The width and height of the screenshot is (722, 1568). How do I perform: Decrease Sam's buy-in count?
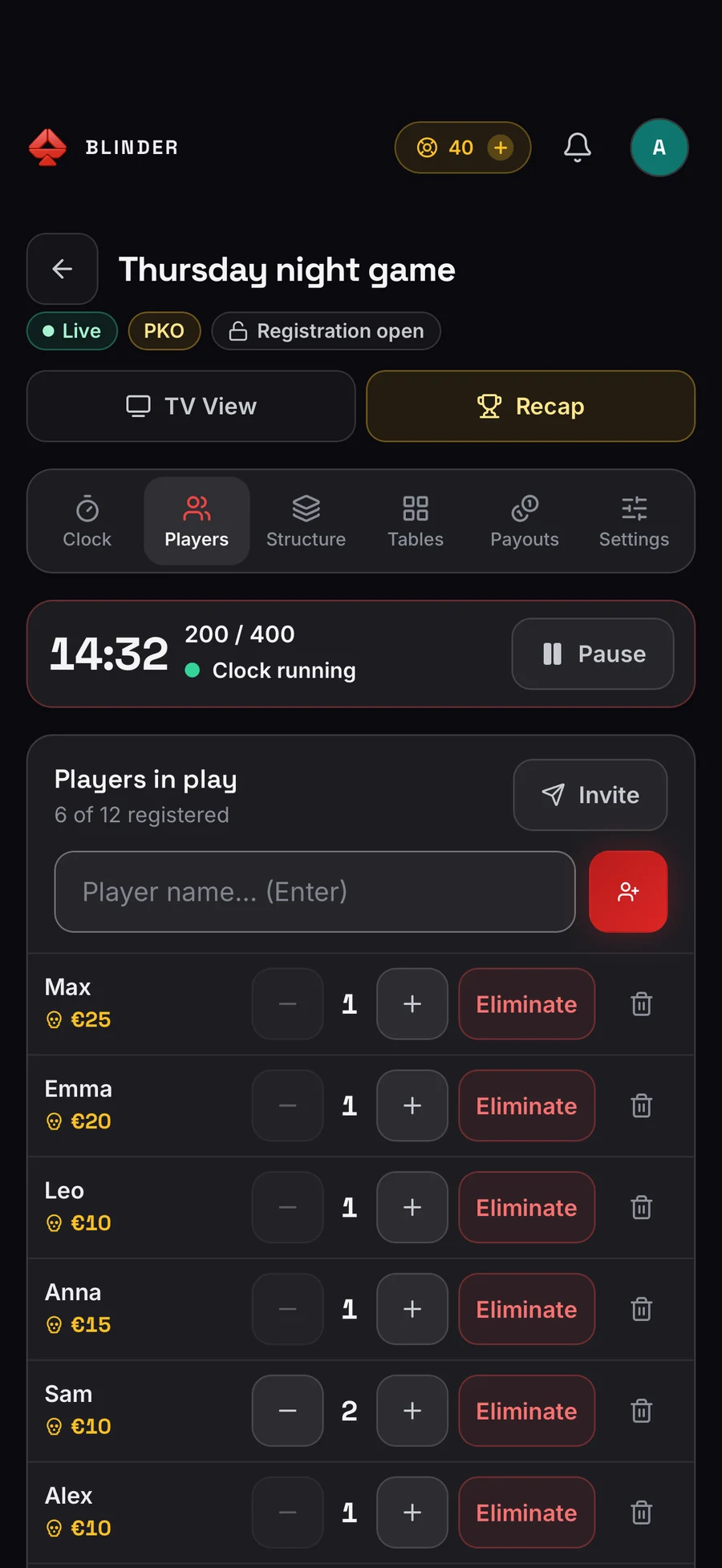288,1411
